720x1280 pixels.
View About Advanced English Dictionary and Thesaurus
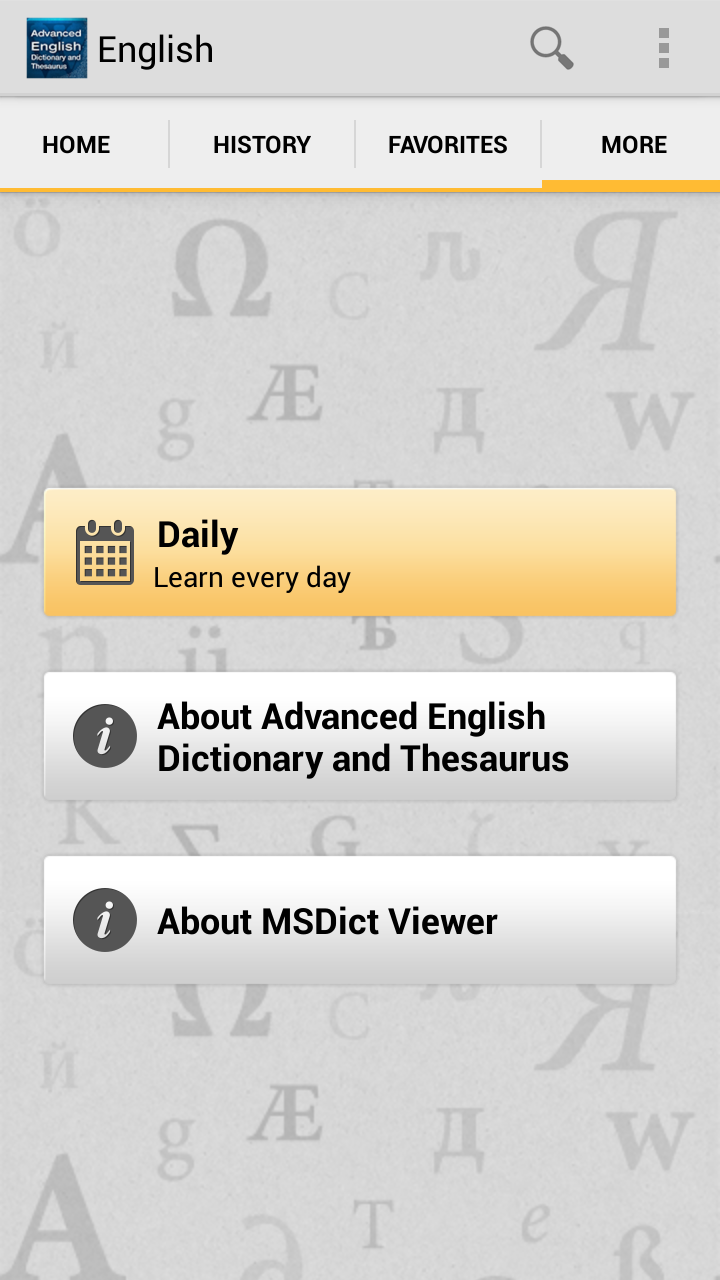(360, 736)
